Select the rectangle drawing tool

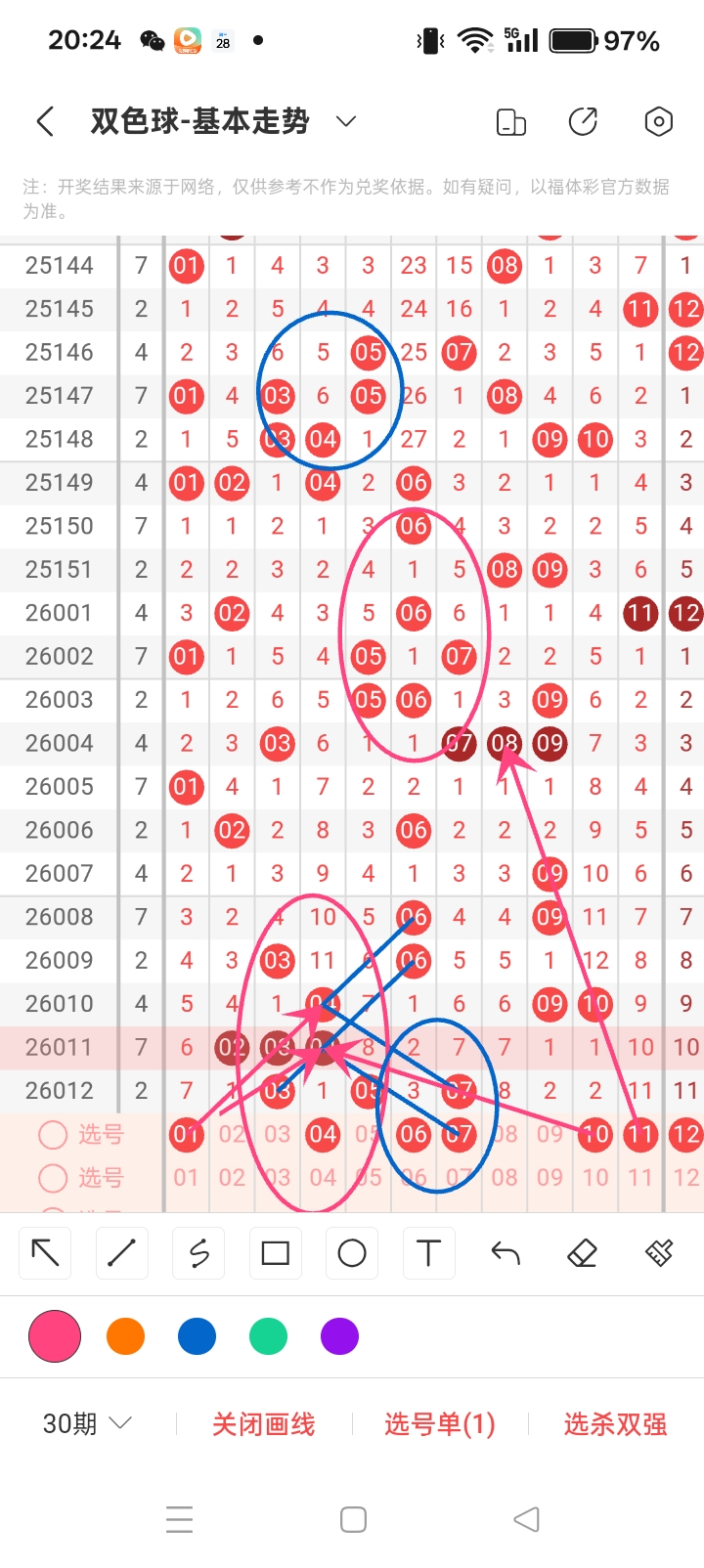pos(275,1252)
